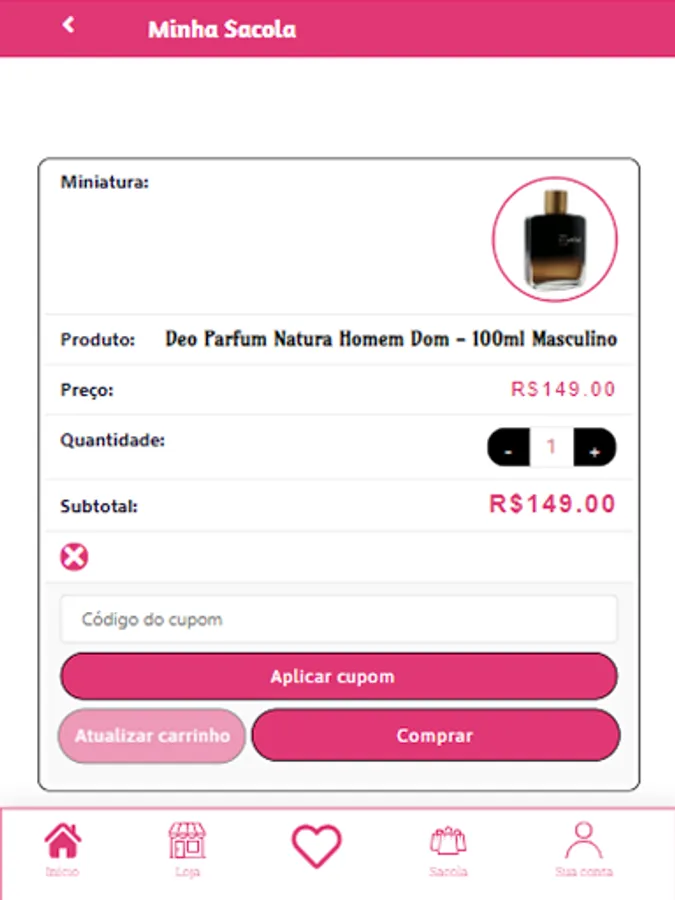
Task: Switch to the Sacola tab
Action: click(x=448, y=850)
